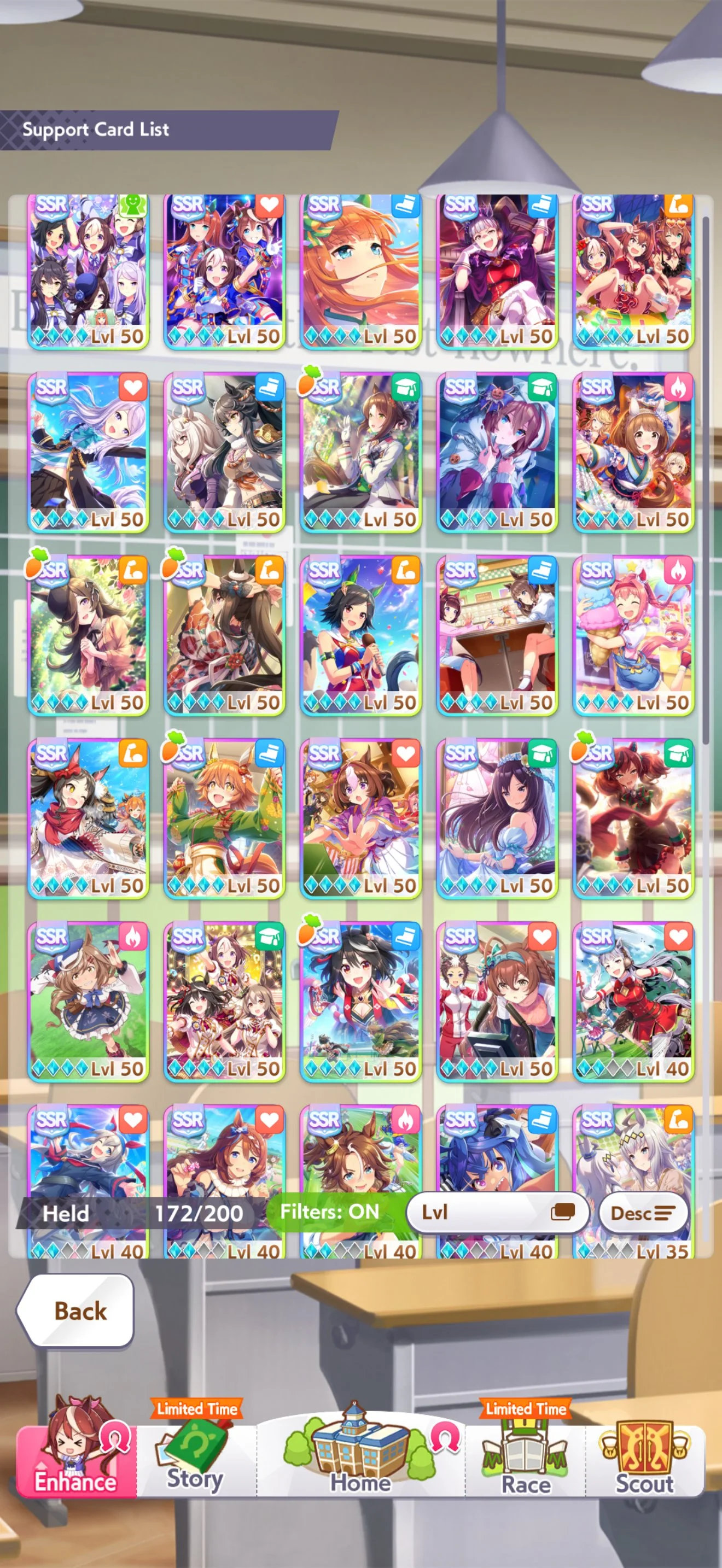Open the Lvl sort dropdown
The image size is (722, 1568).
(x=496, y=1212)
